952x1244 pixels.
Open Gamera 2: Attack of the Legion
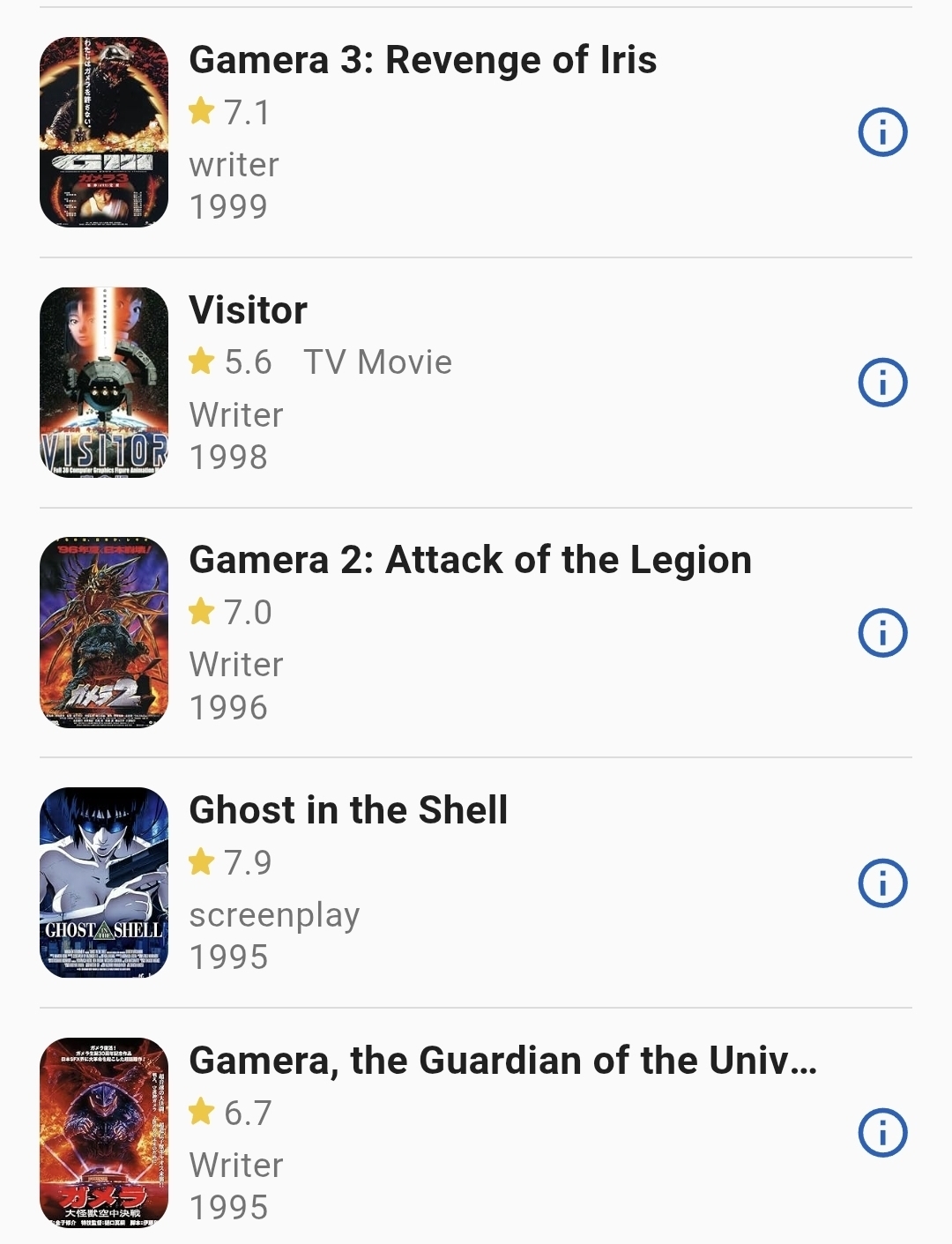(470, 561)
